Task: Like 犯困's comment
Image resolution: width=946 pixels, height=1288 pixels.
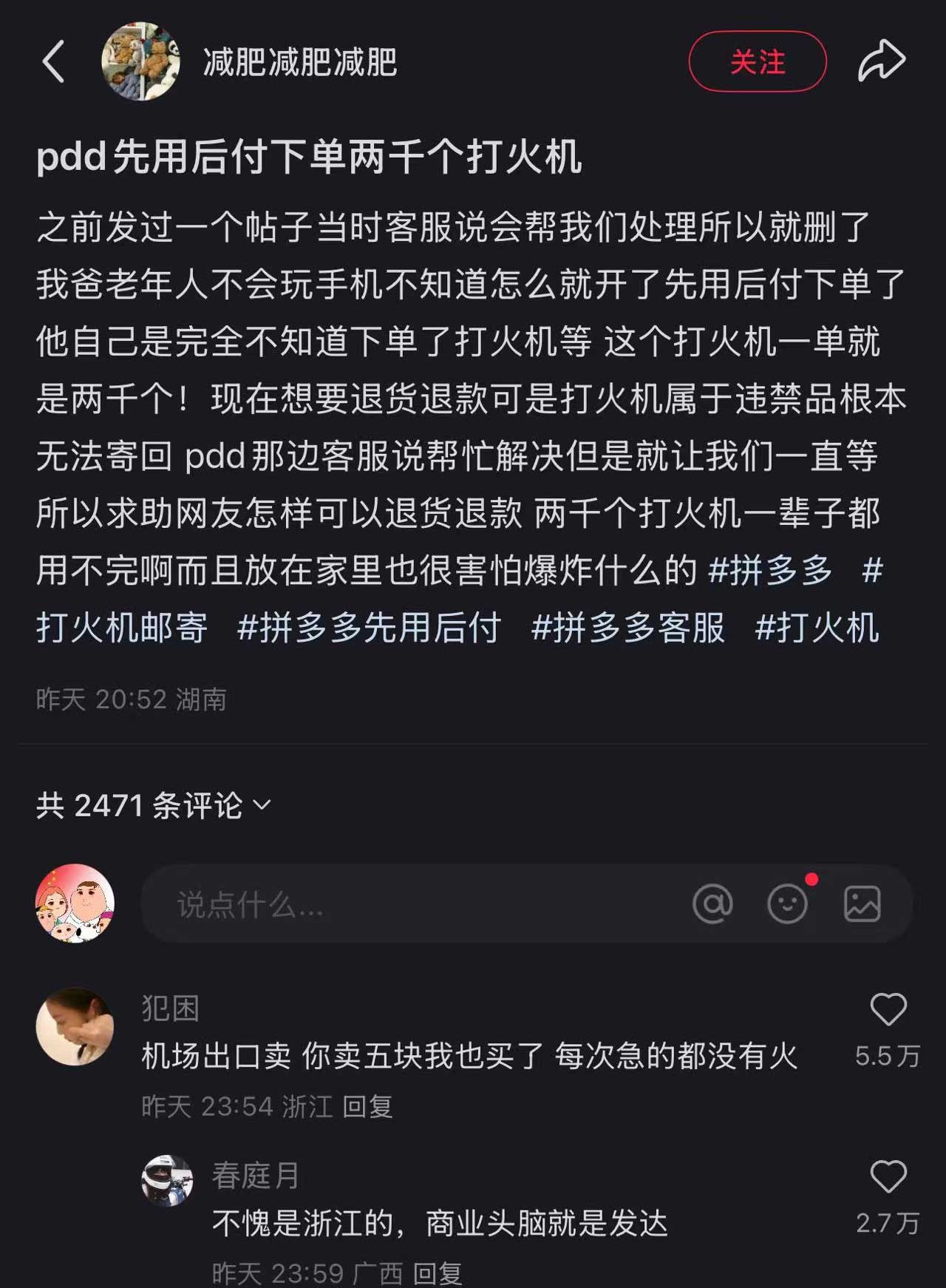Action: tap(888, 1010)
